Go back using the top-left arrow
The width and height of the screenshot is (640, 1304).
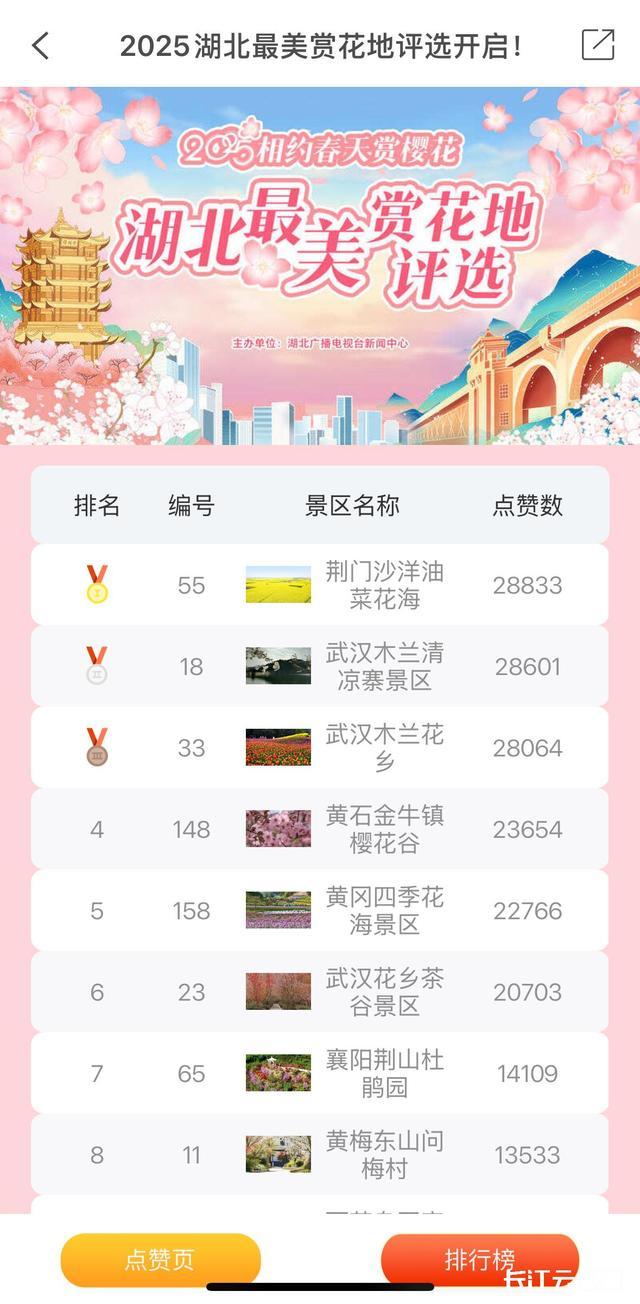[x=40, y=45]
